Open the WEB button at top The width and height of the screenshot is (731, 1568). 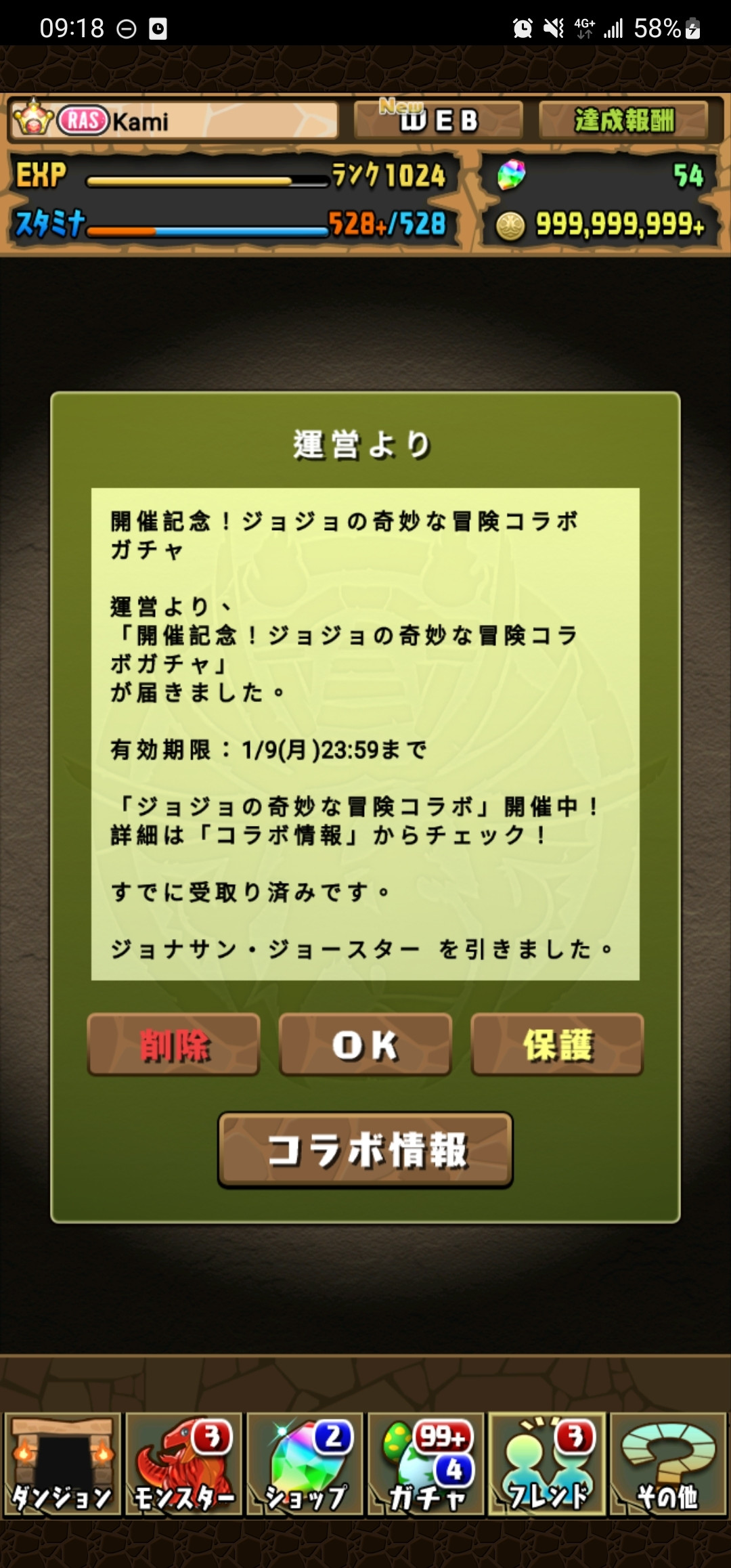tap(439, 121)
